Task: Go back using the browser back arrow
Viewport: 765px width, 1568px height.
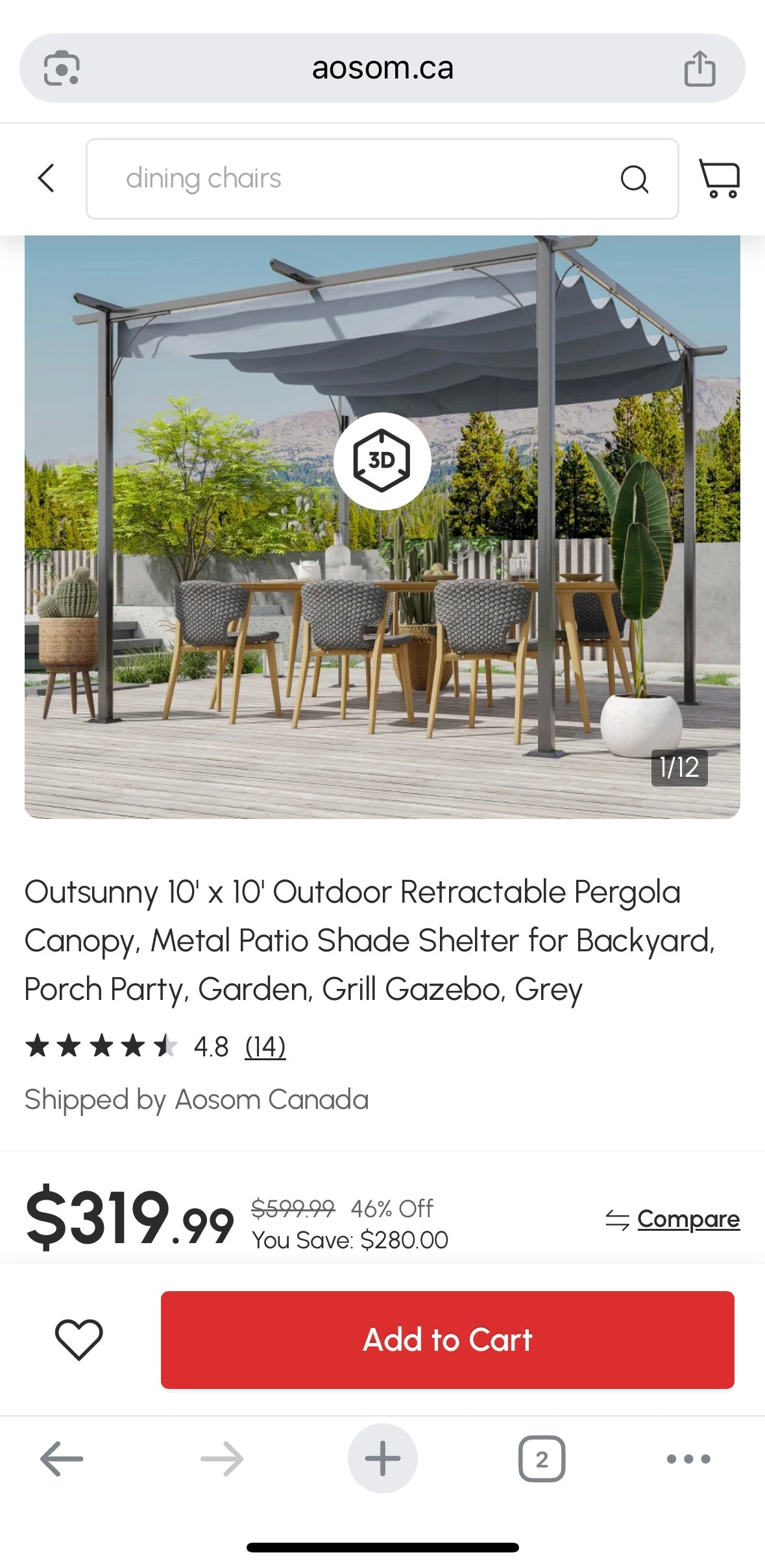Action: point(61,1459)
